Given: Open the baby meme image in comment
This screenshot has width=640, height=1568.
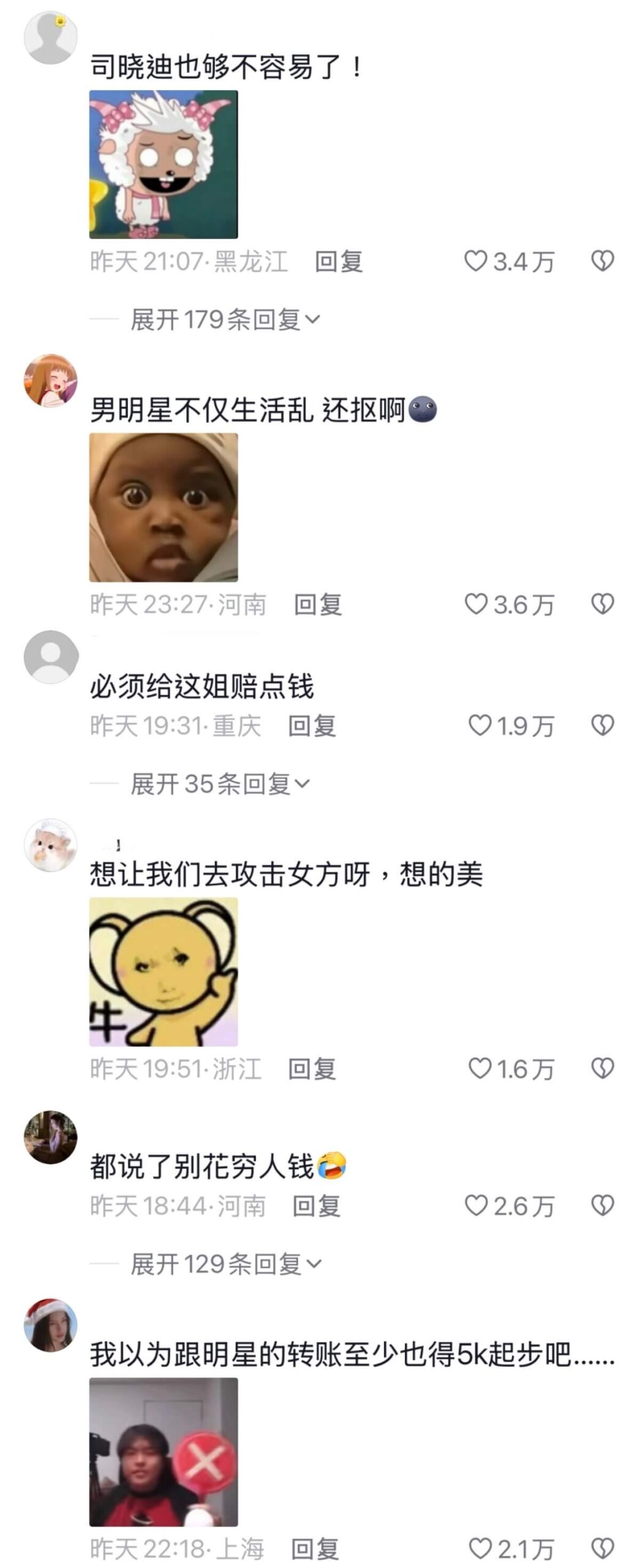Looking at the screenshot, I should pos(164,508).
